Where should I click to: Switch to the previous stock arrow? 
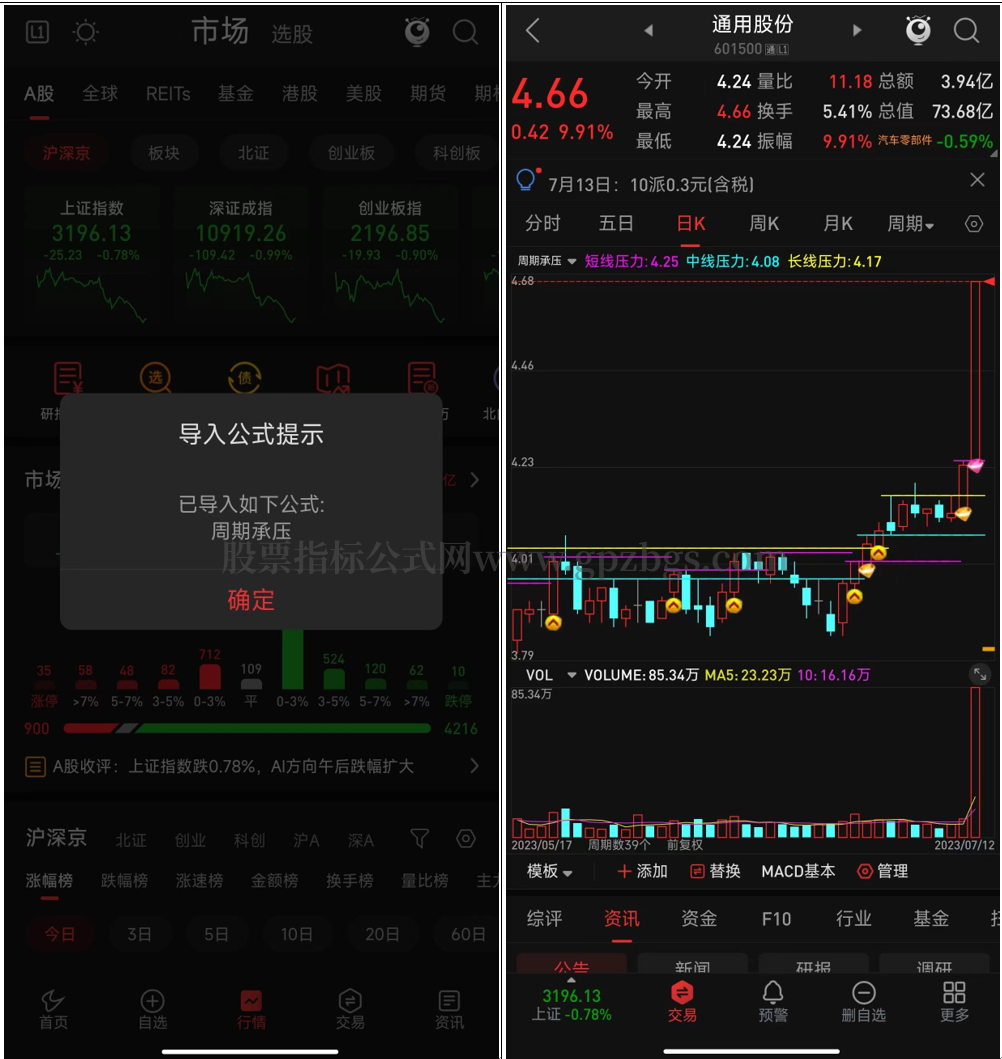pos(648,31)
